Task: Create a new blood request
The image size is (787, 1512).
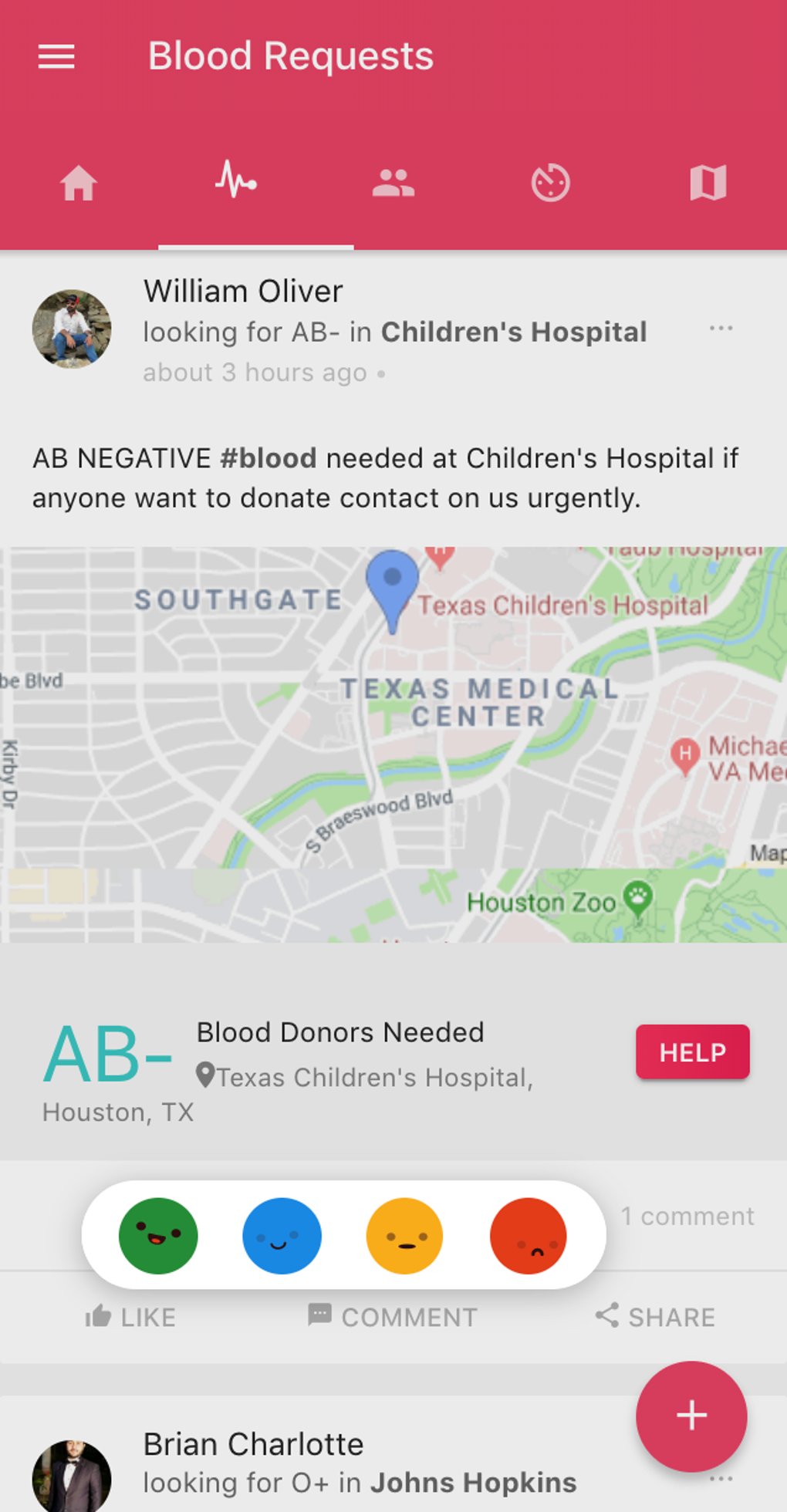Action: (691, 1416)
